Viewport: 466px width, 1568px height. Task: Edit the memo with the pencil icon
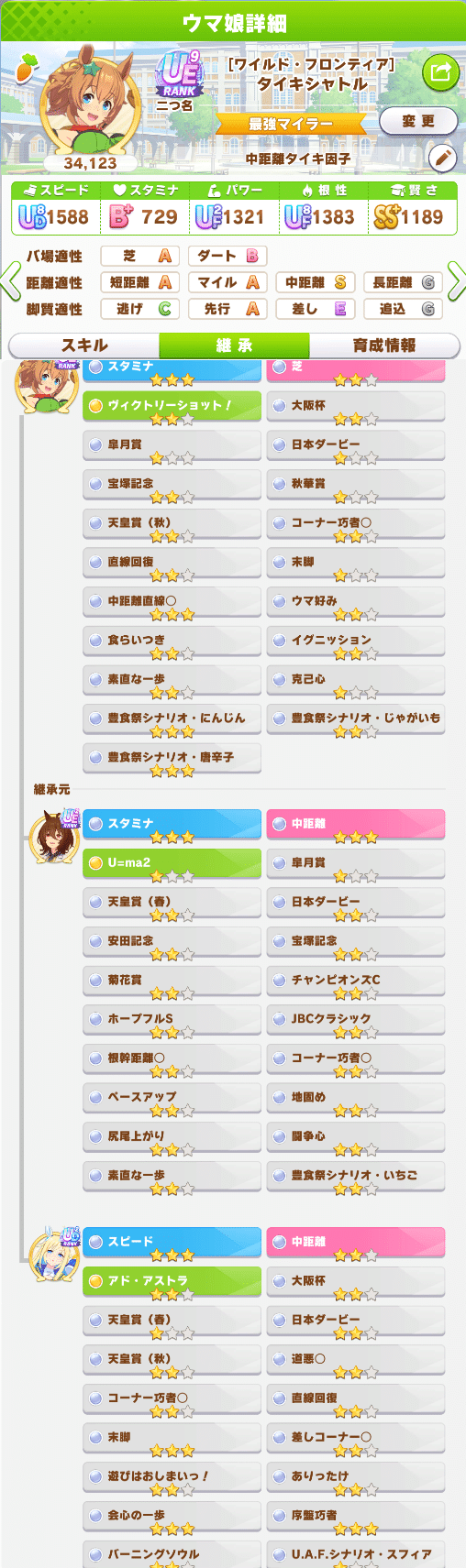[443, 158]
